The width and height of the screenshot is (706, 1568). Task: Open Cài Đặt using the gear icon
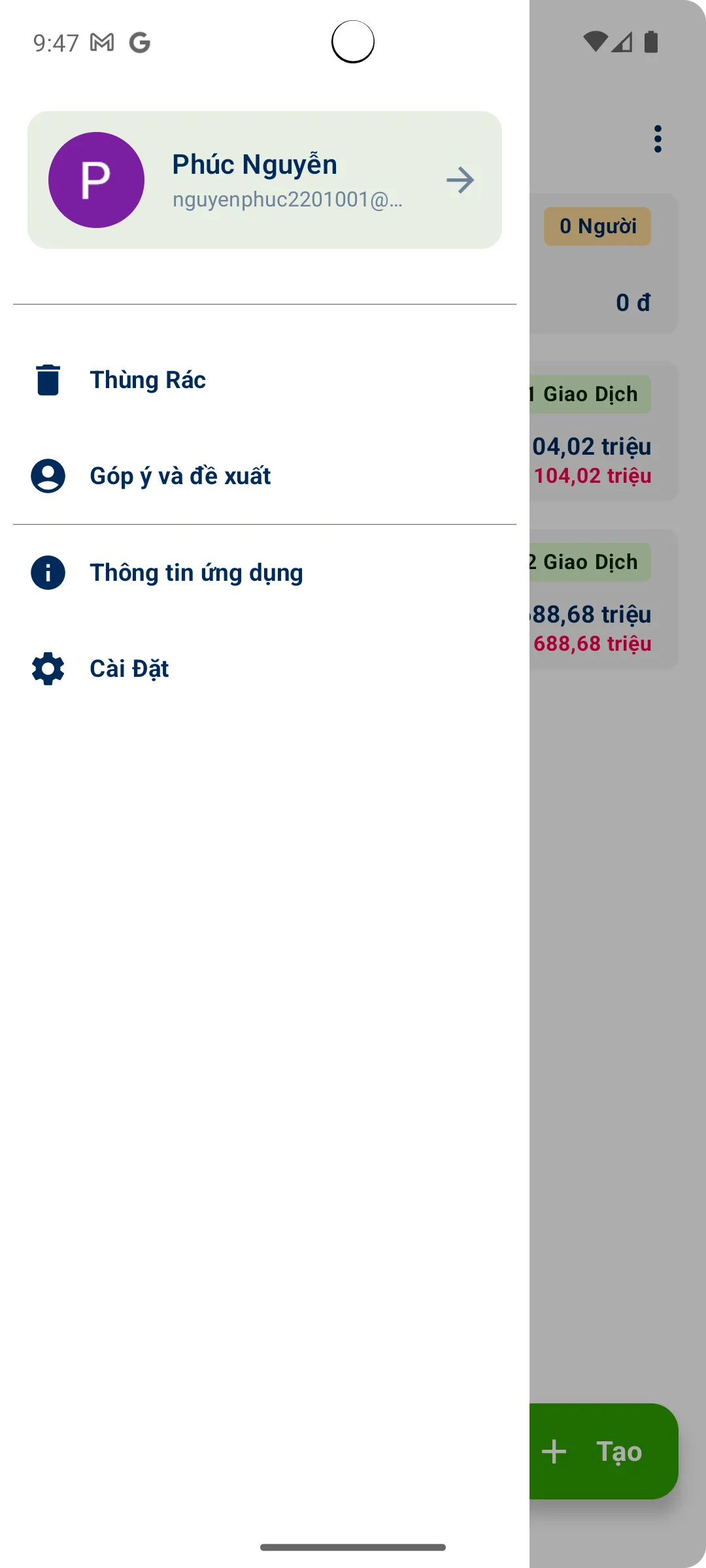pos(47,668)
